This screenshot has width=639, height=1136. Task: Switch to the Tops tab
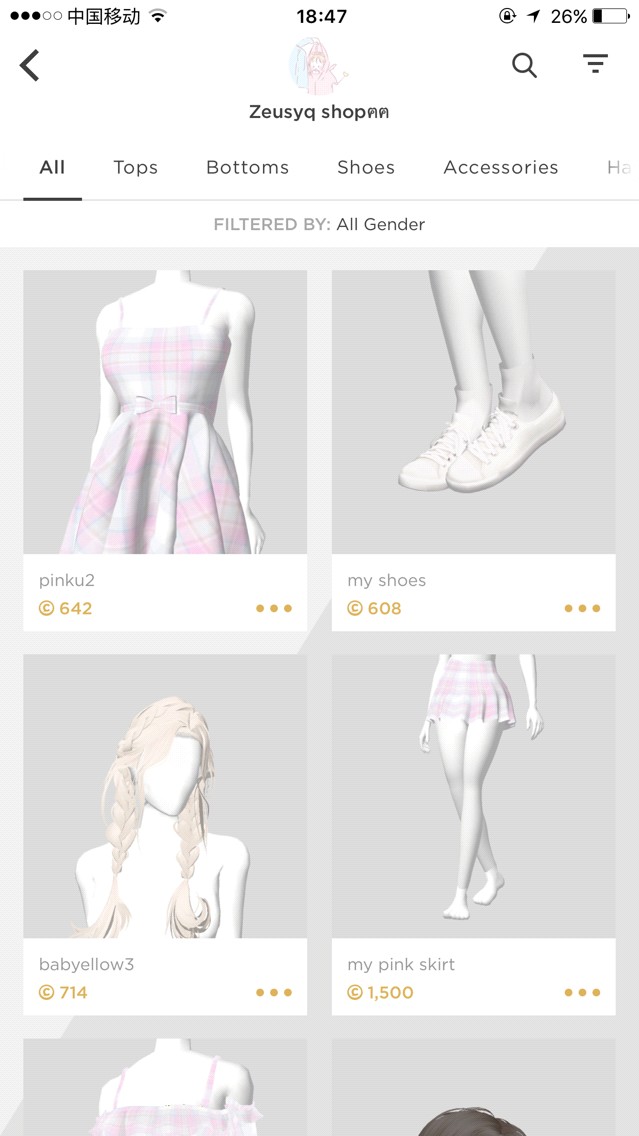[135, 167]
